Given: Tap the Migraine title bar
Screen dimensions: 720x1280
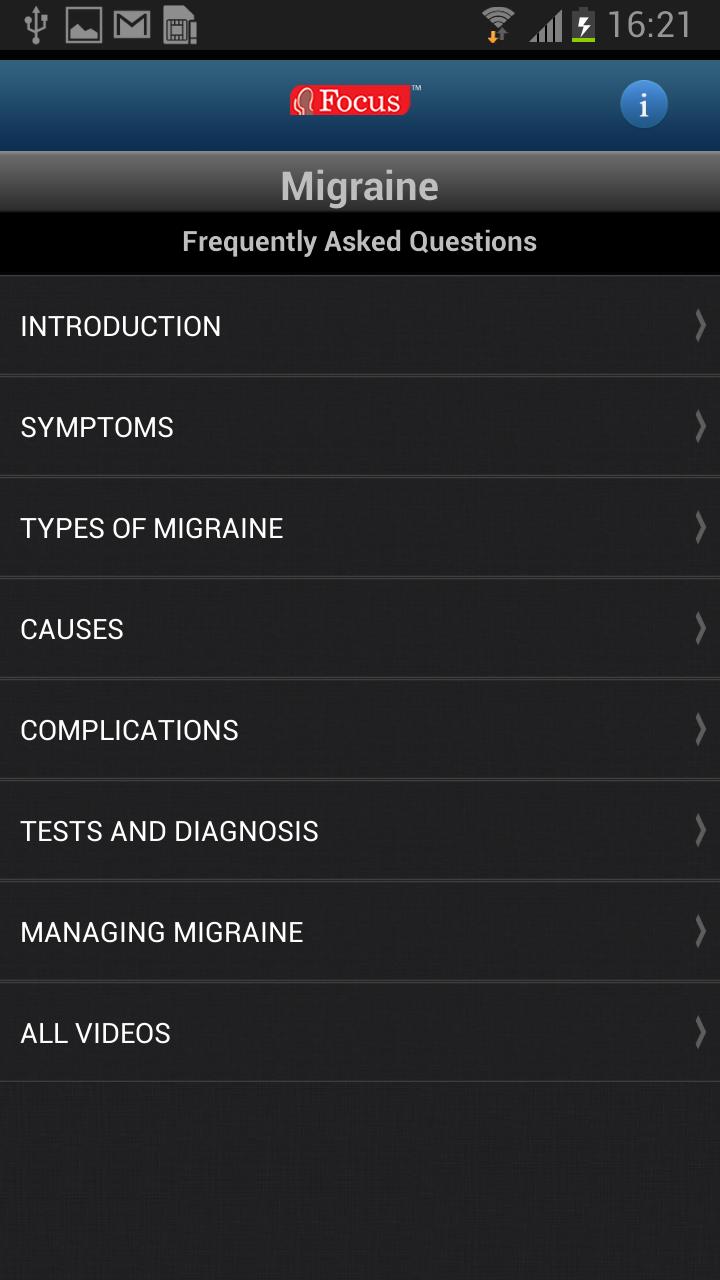Looking at the screenshot, I should (360, 184).
